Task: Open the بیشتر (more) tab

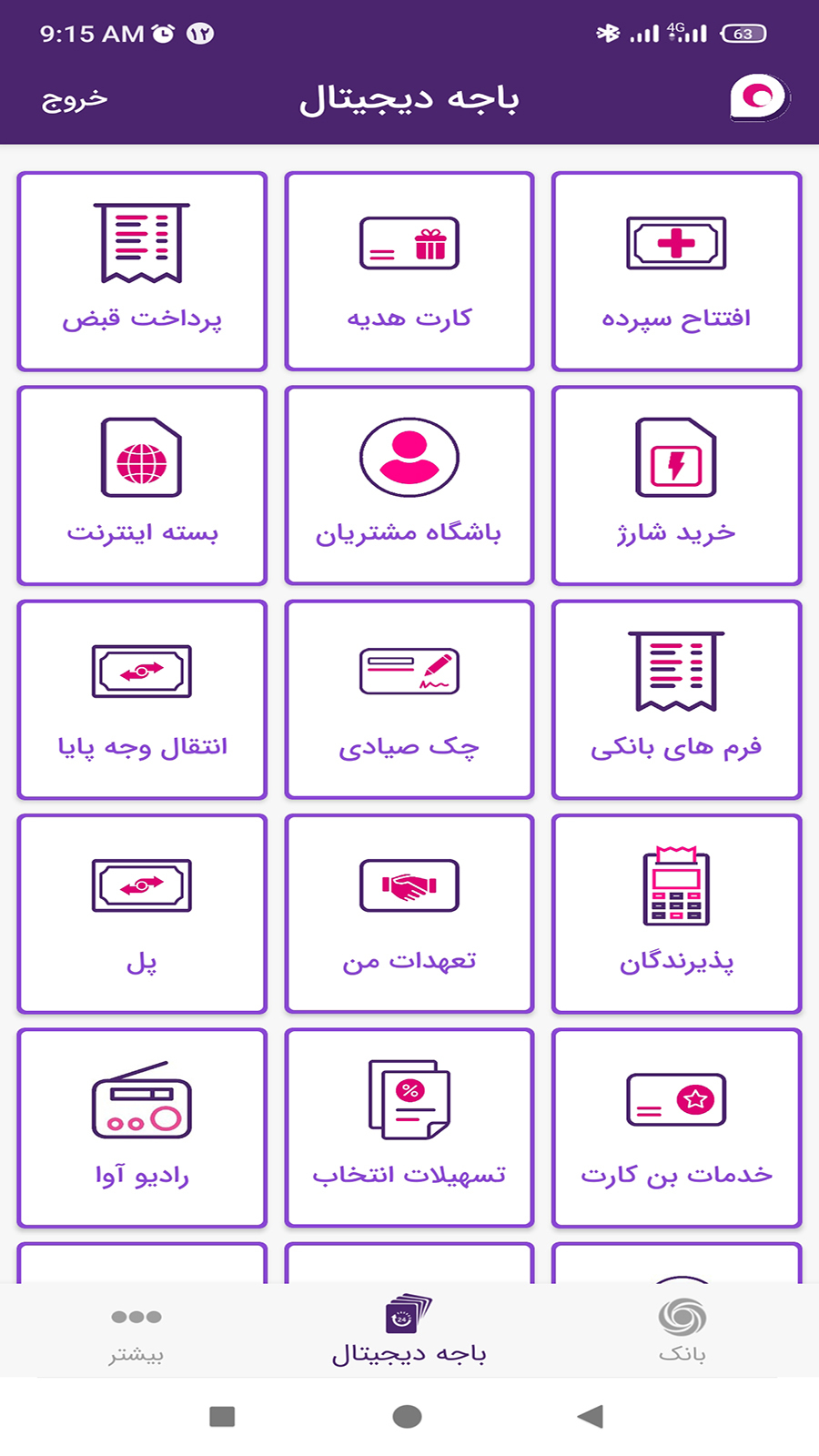Action: coord(135,1329)
